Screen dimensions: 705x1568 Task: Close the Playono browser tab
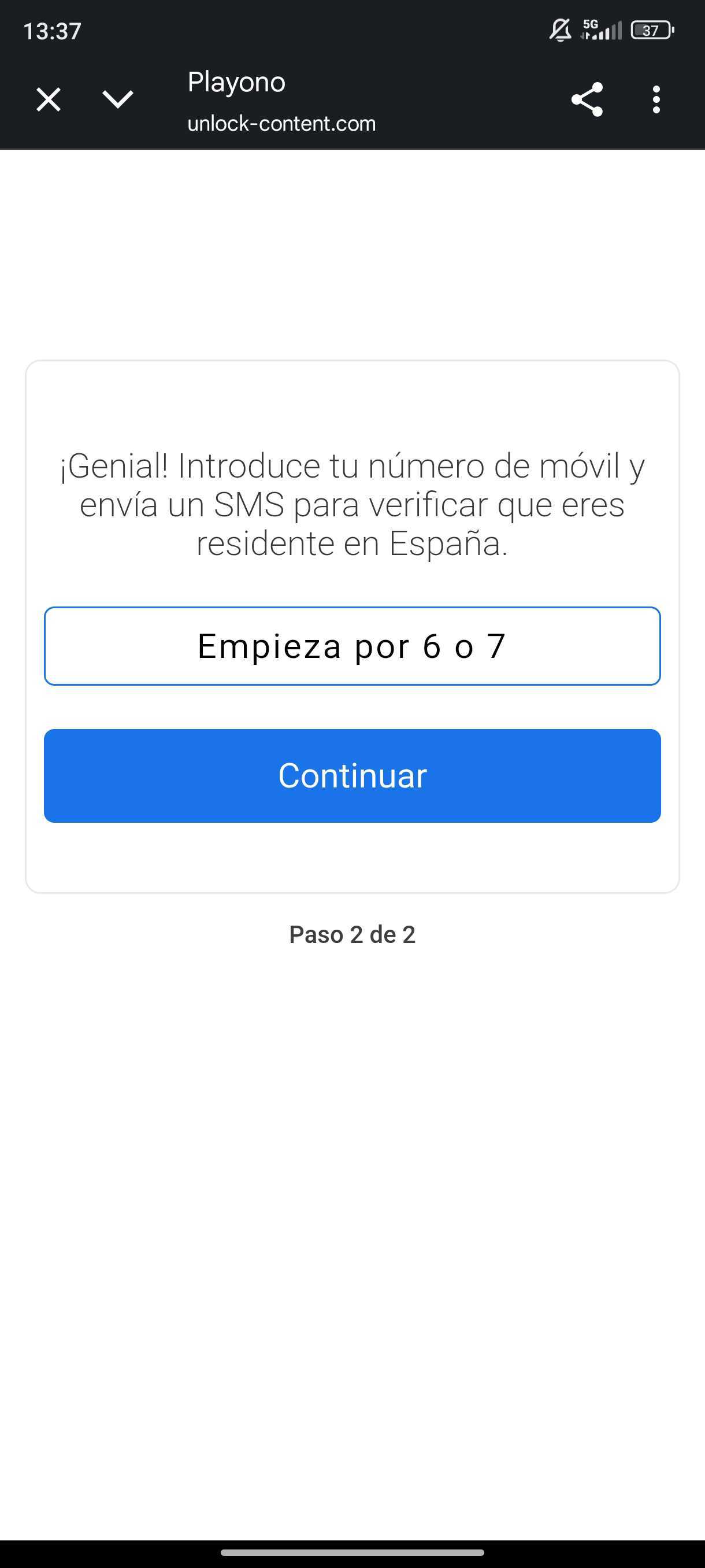click(49, 100)
